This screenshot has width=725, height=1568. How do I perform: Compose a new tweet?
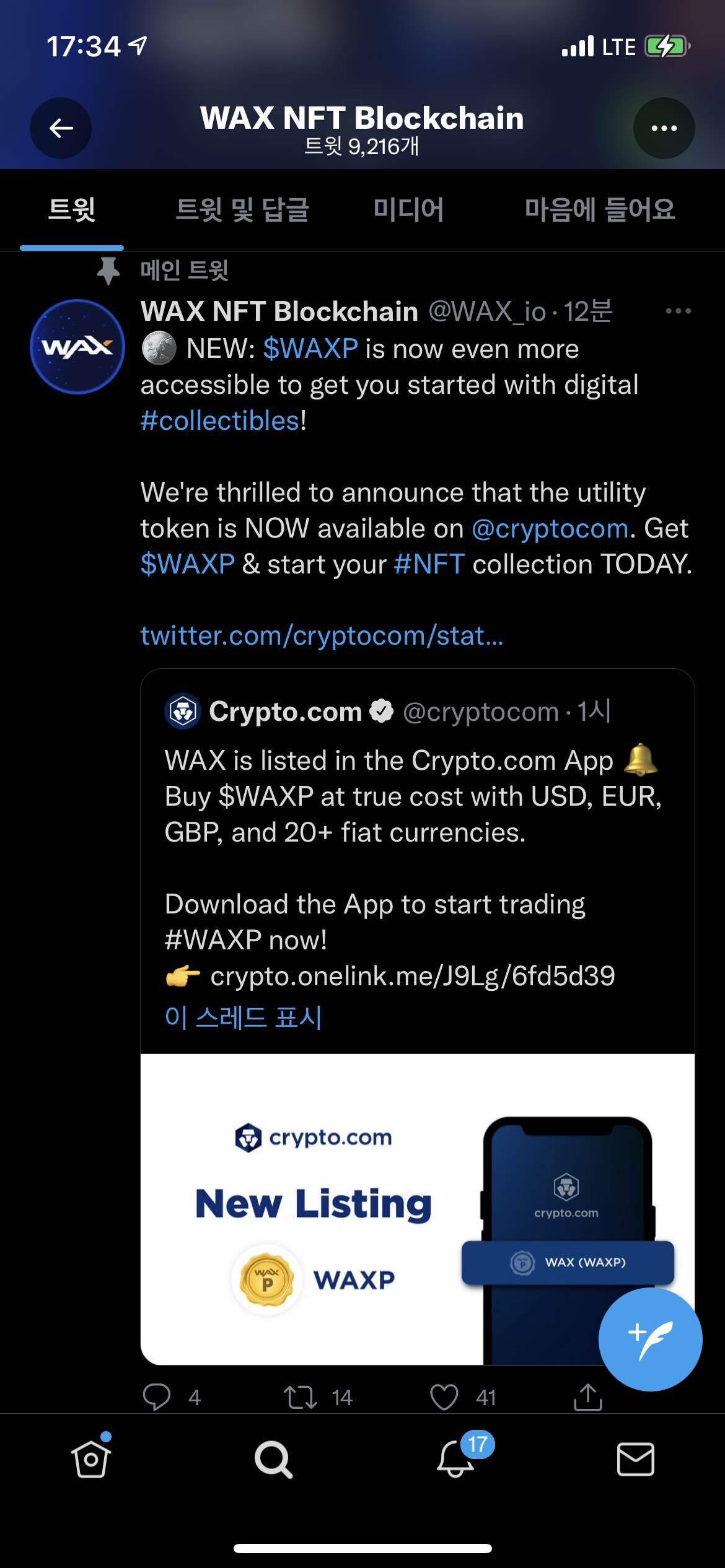coord(650,1339)
